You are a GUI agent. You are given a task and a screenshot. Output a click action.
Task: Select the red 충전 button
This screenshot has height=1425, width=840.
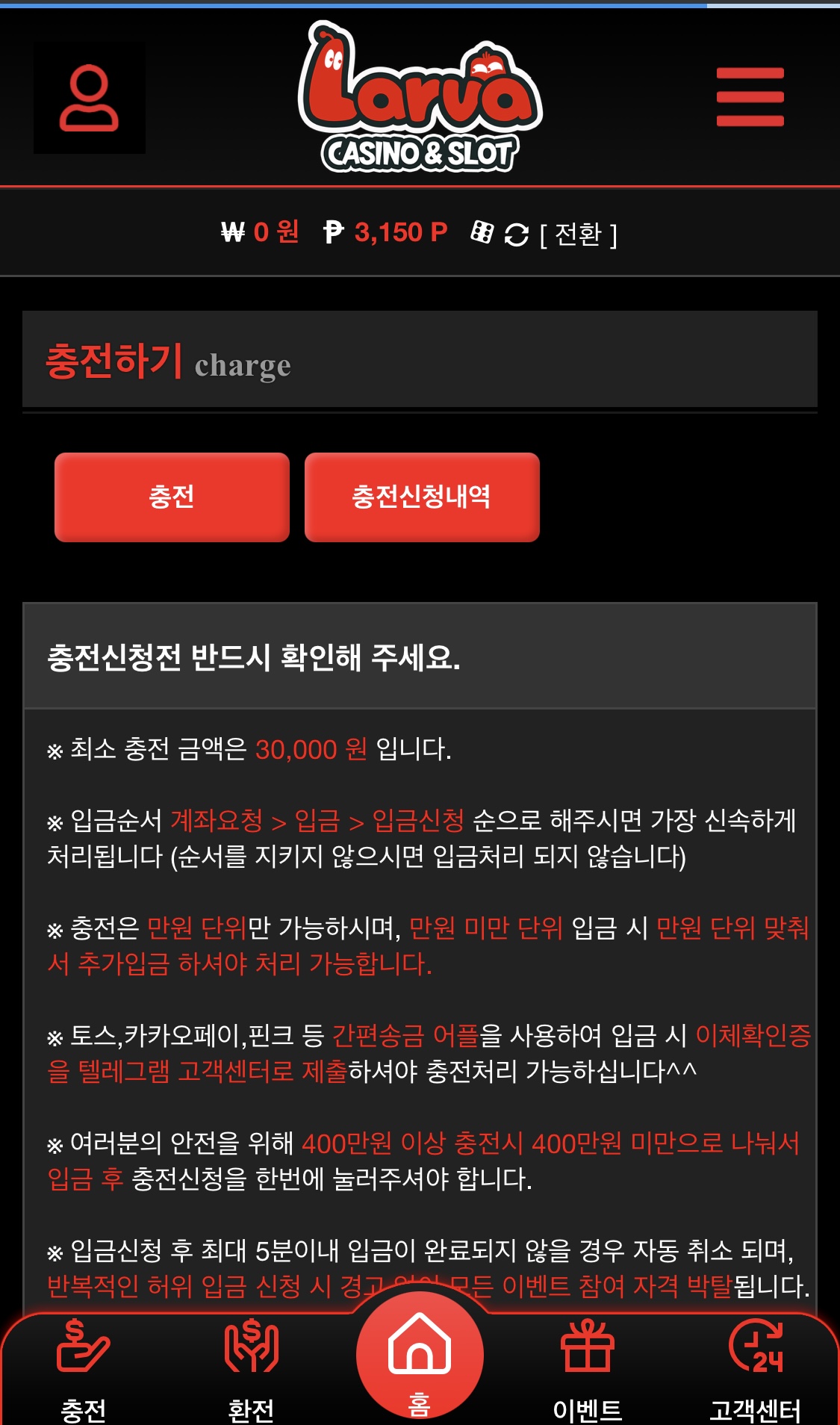172,497
